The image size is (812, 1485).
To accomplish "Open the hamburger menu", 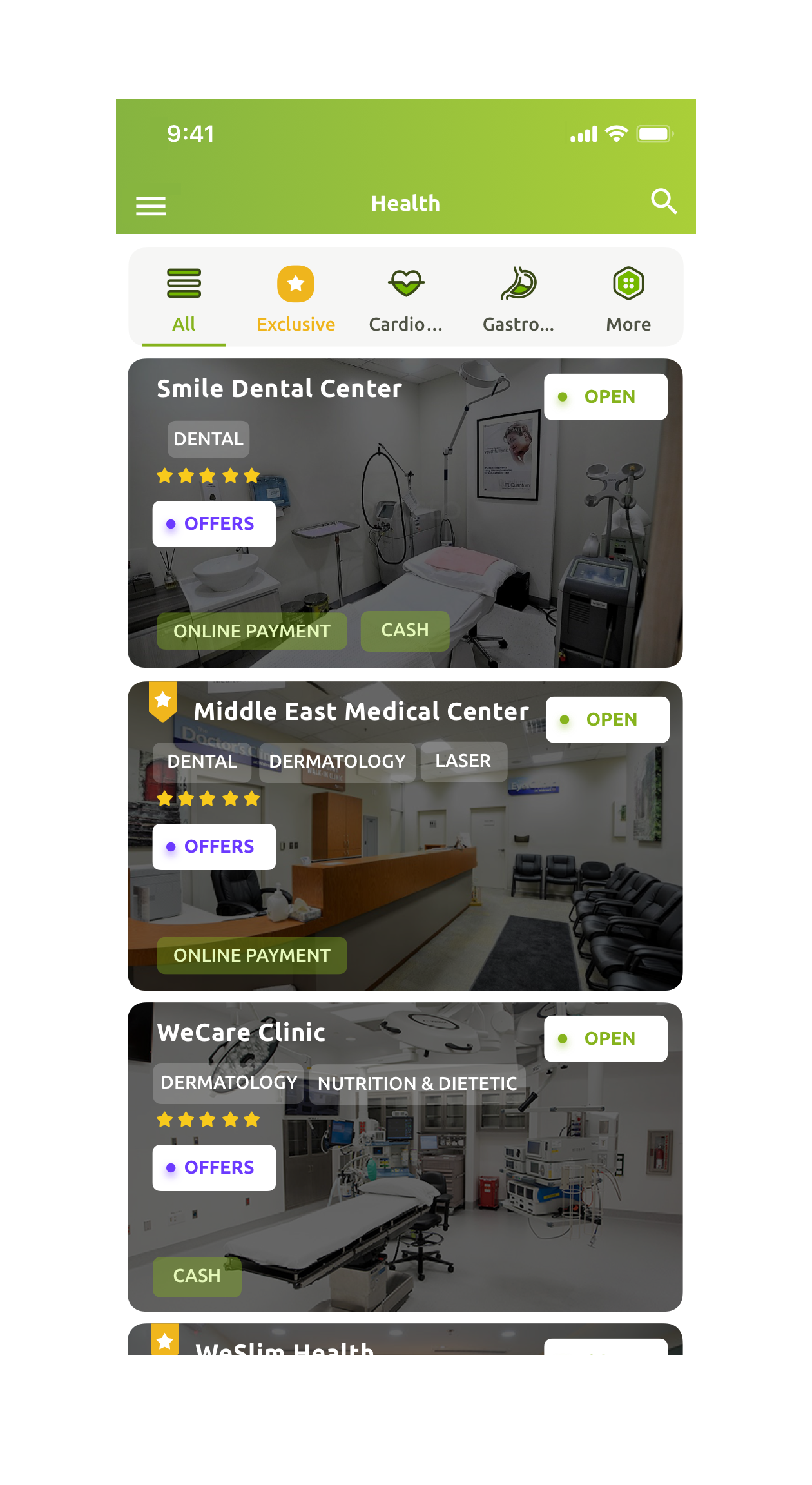I will 151,206.
